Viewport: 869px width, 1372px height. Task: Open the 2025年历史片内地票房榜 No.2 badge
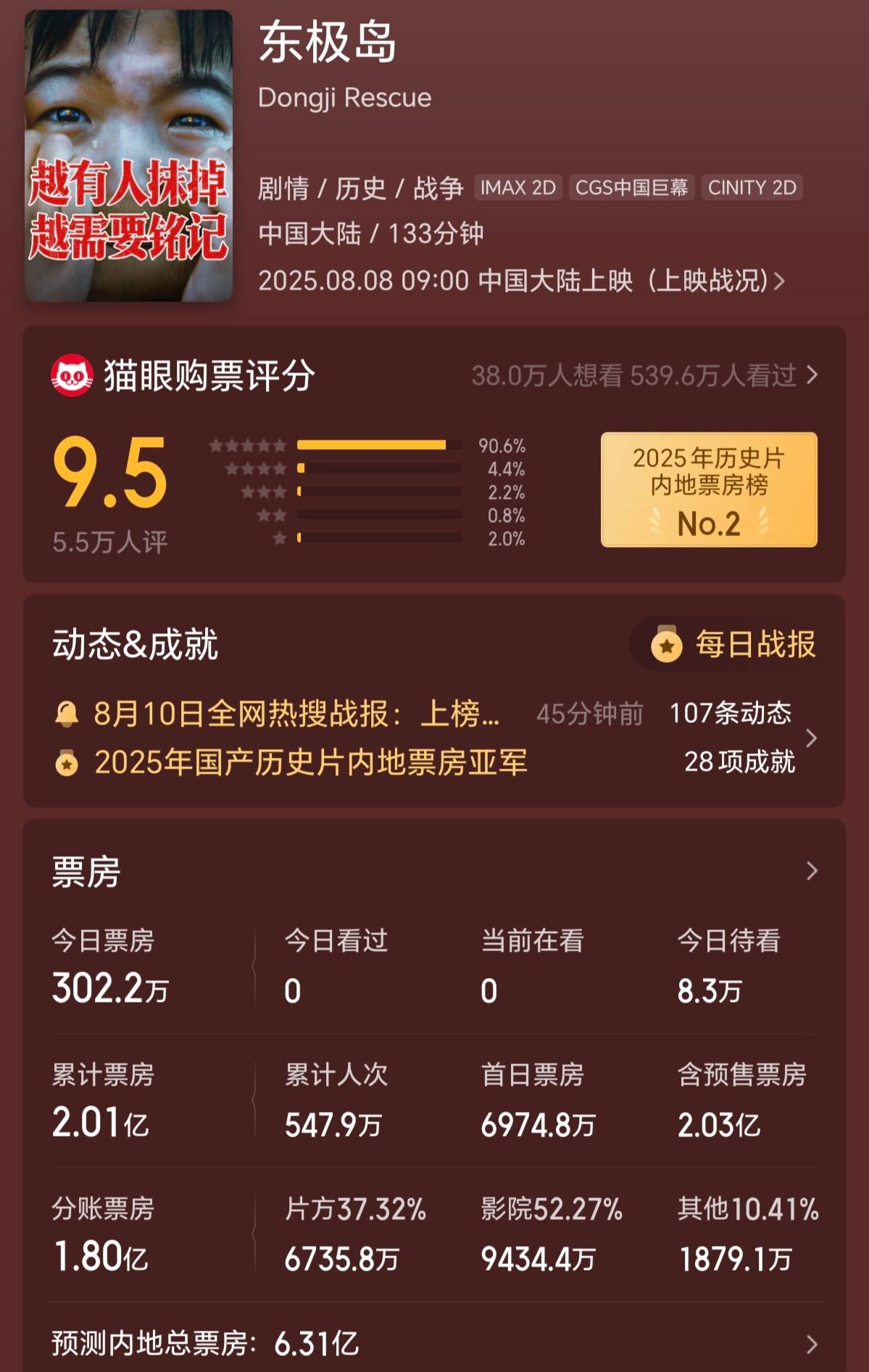(x=708, y=490)
